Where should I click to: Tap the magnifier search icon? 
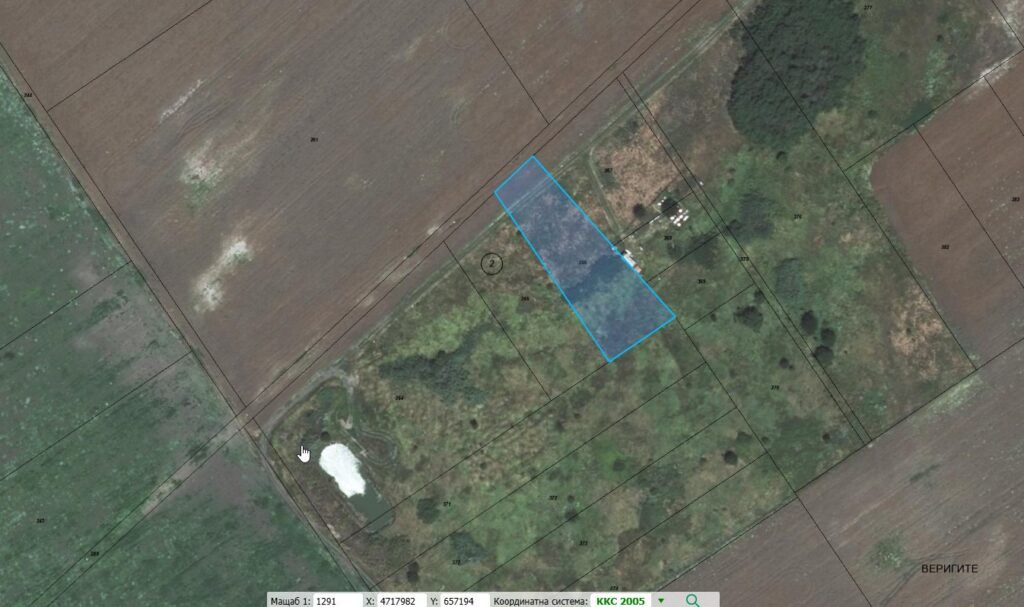pyautogui.click(x=692, y=600)
